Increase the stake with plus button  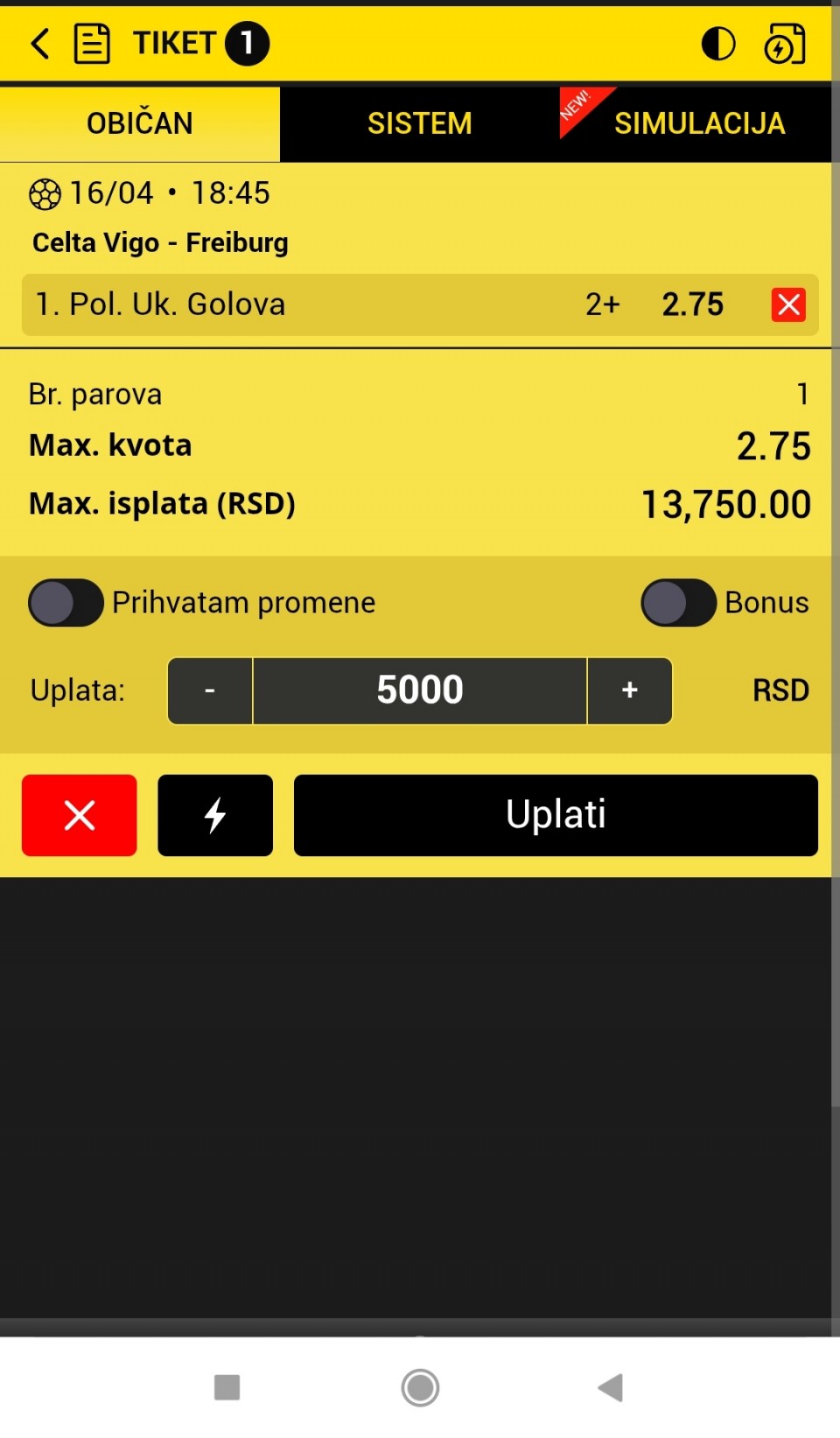click(x=629, y=691)
